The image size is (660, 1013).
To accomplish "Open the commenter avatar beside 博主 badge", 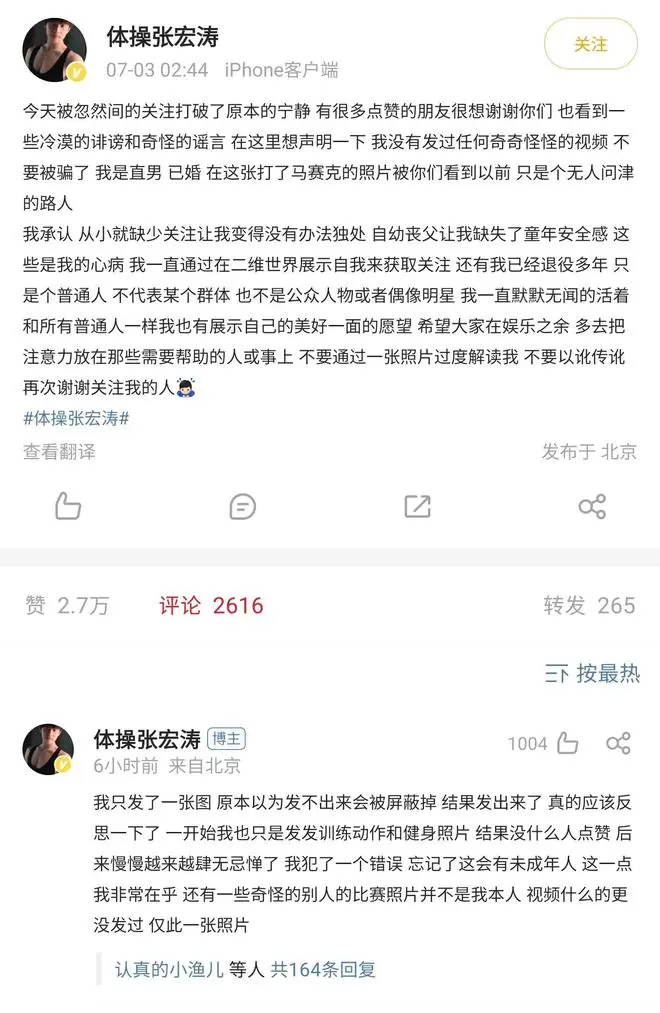I will click(48, 749).
